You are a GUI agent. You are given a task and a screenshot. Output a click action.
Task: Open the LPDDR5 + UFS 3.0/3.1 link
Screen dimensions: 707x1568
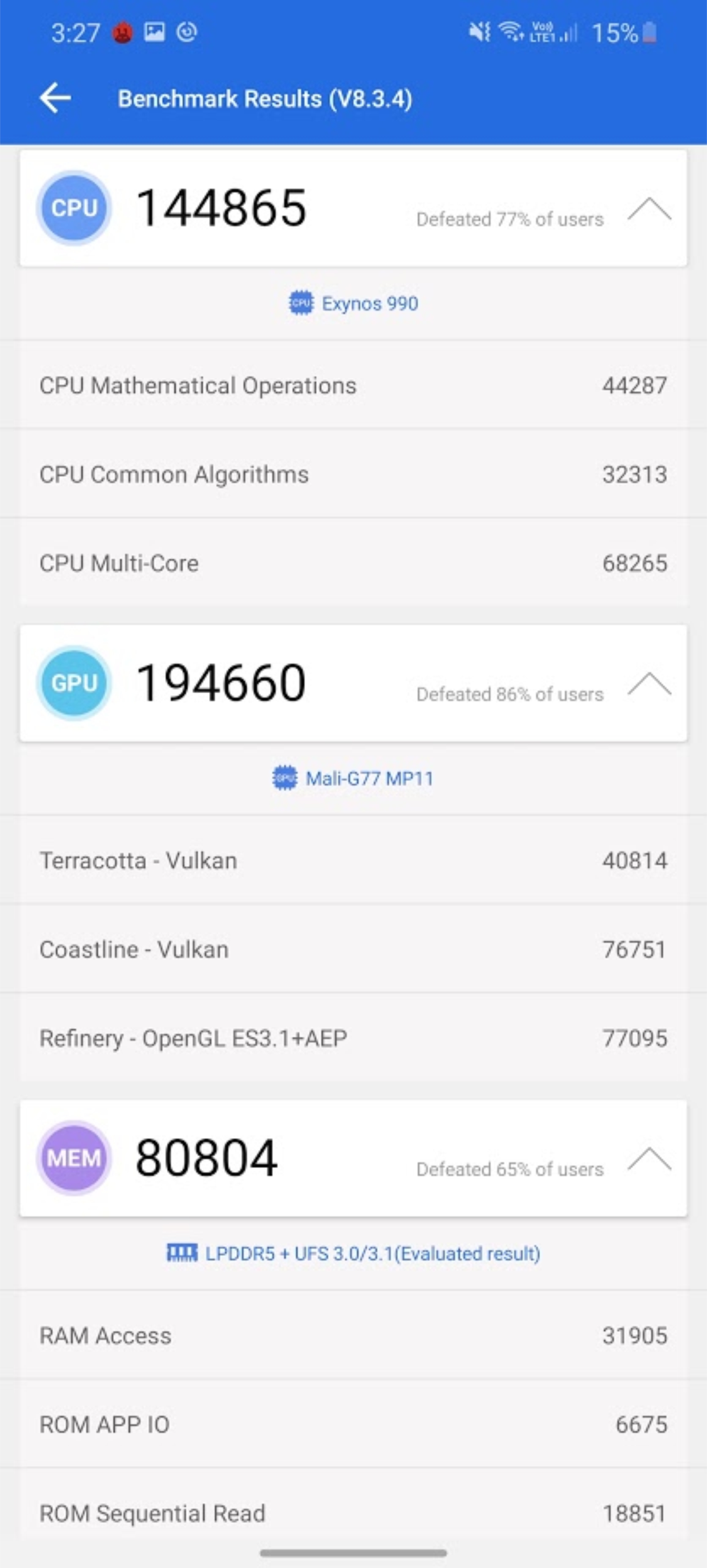point(353,1253)
